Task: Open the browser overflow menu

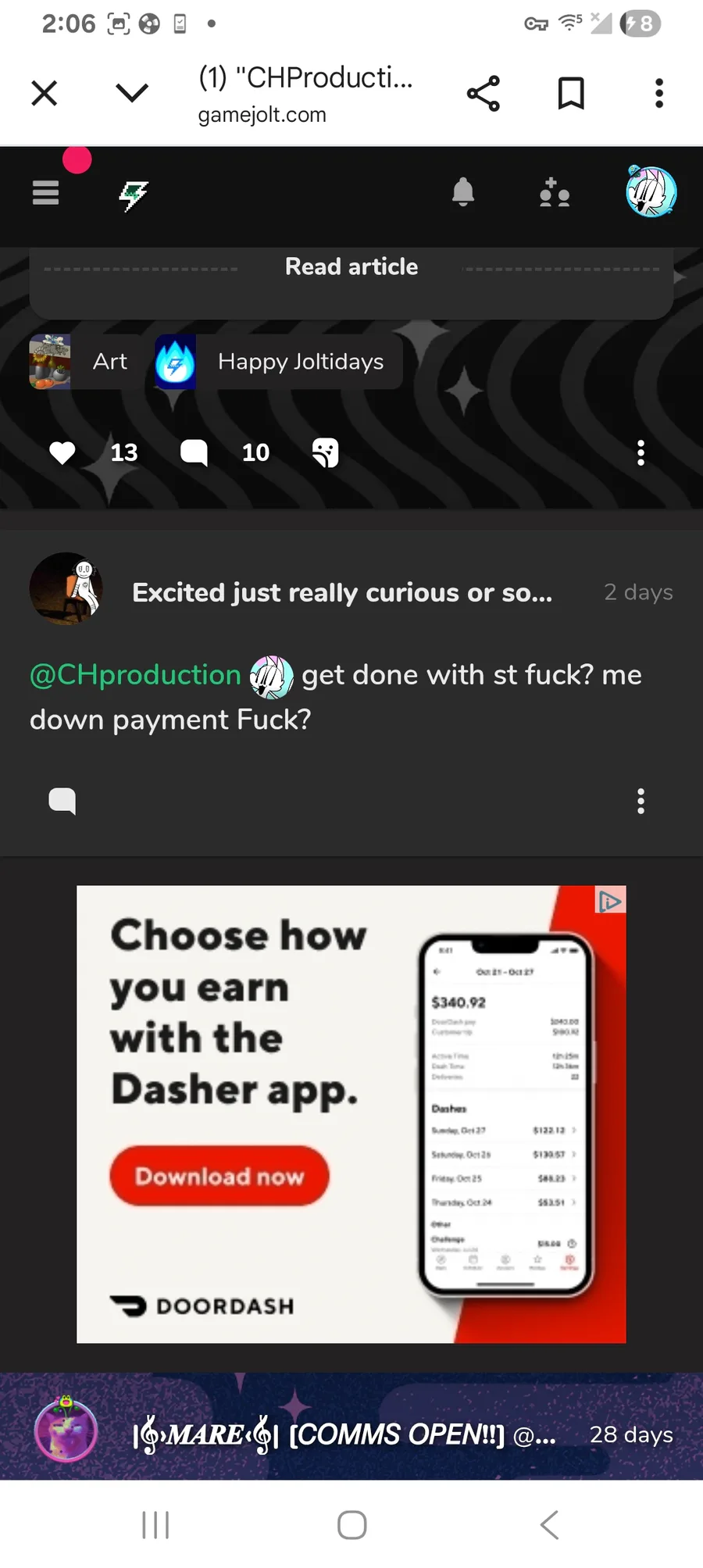Action: pos(658,94)
